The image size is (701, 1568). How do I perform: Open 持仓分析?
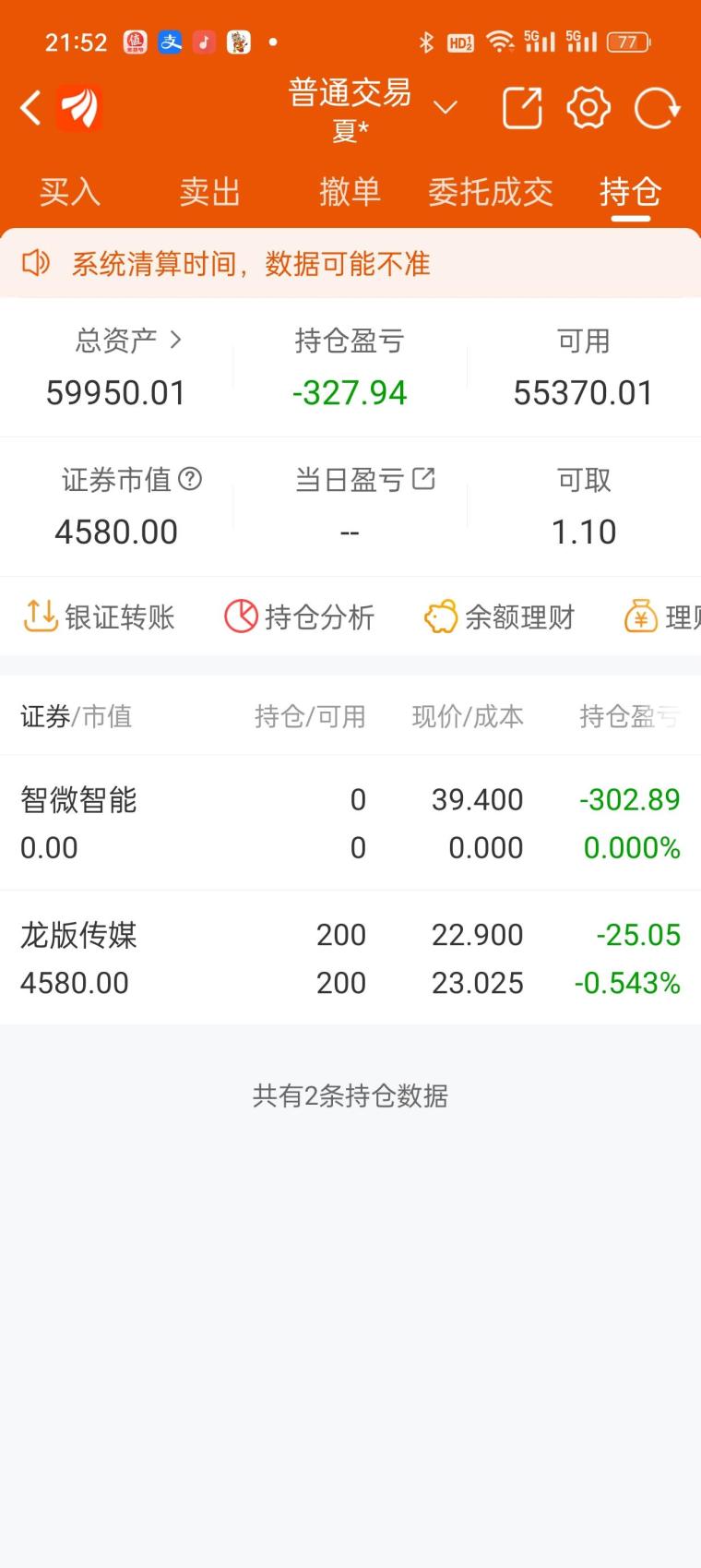(x=300, y=616)
